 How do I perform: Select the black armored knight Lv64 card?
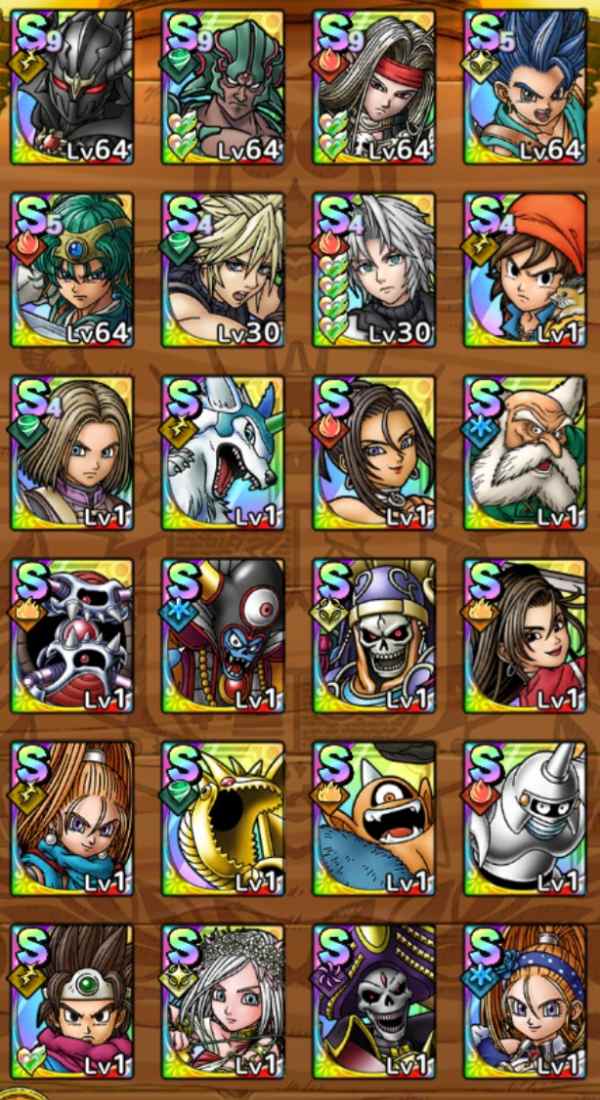(72, 88)
